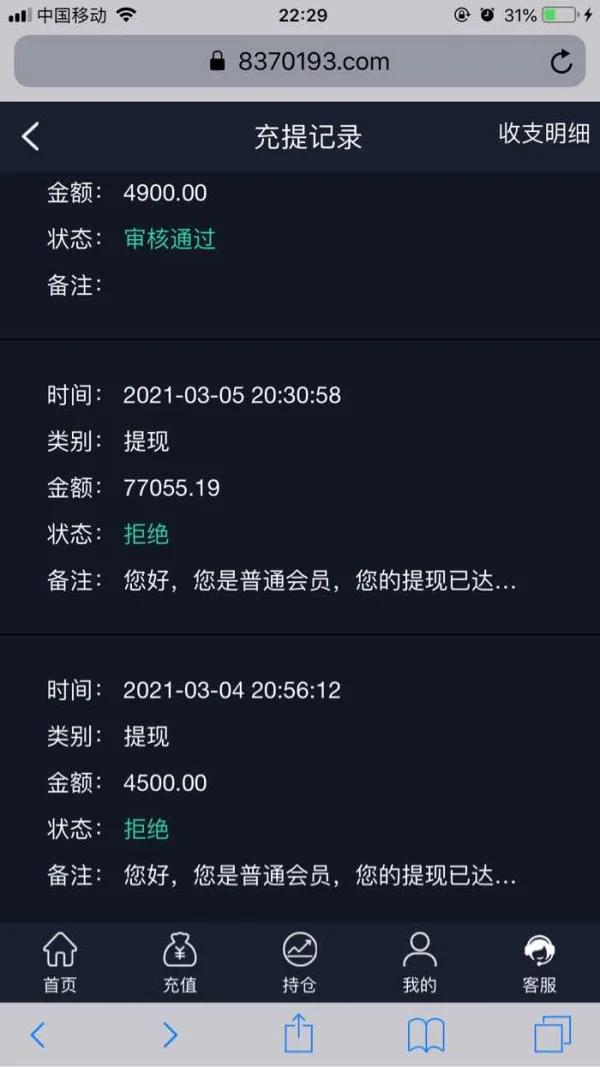Open Safari share sheet
Viewport: 600px width, 1067px height.
click(x=299, y=1034)
